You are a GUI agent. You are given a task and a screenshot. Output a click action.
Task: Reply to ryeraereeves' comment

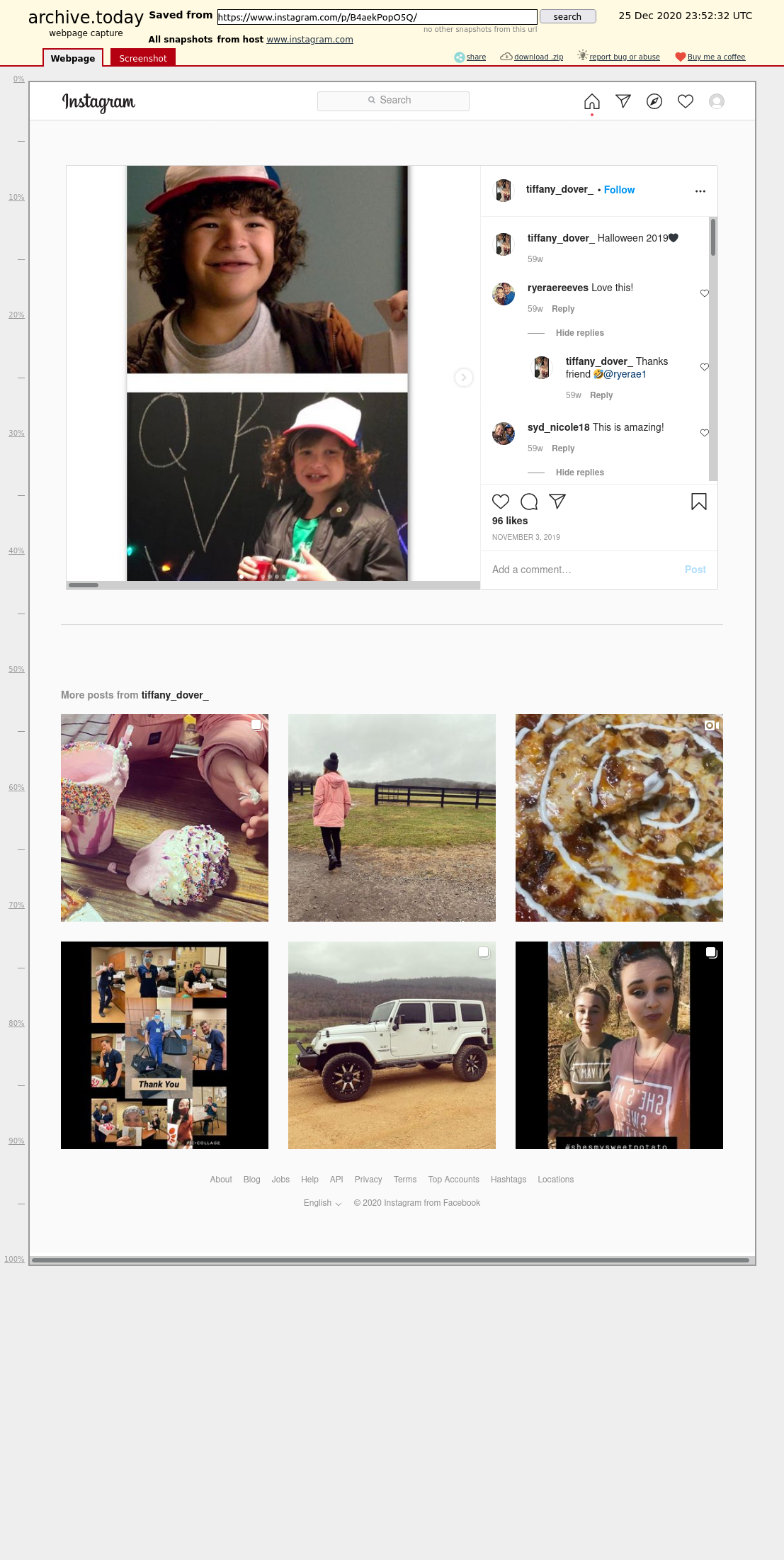coord(563,309)
